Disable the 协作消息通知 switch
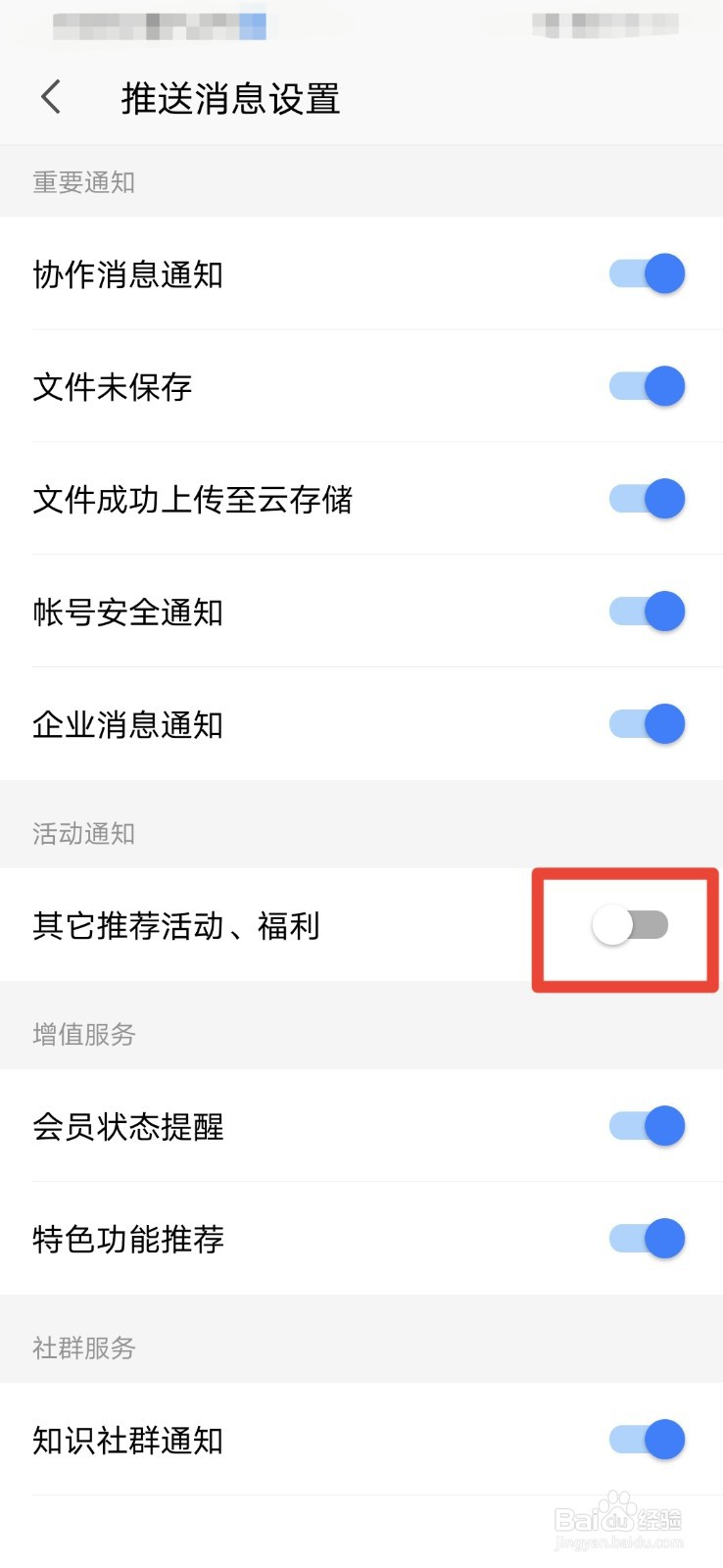Screen dimensions: 723x1568 647,274
